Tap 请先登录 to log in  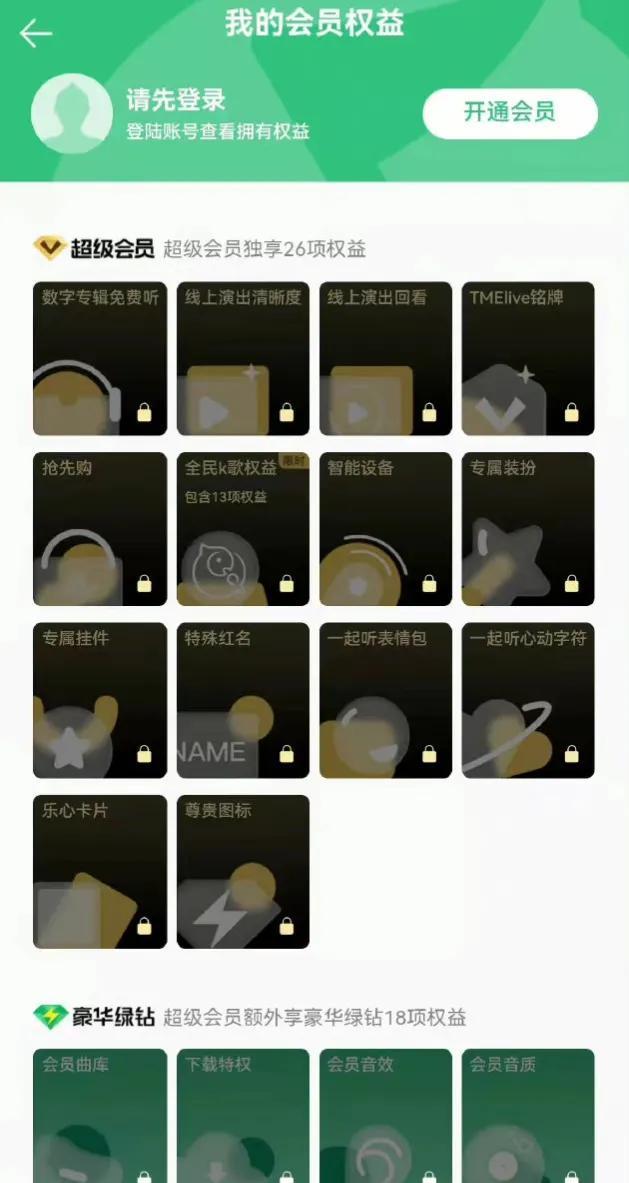(176, 100)
